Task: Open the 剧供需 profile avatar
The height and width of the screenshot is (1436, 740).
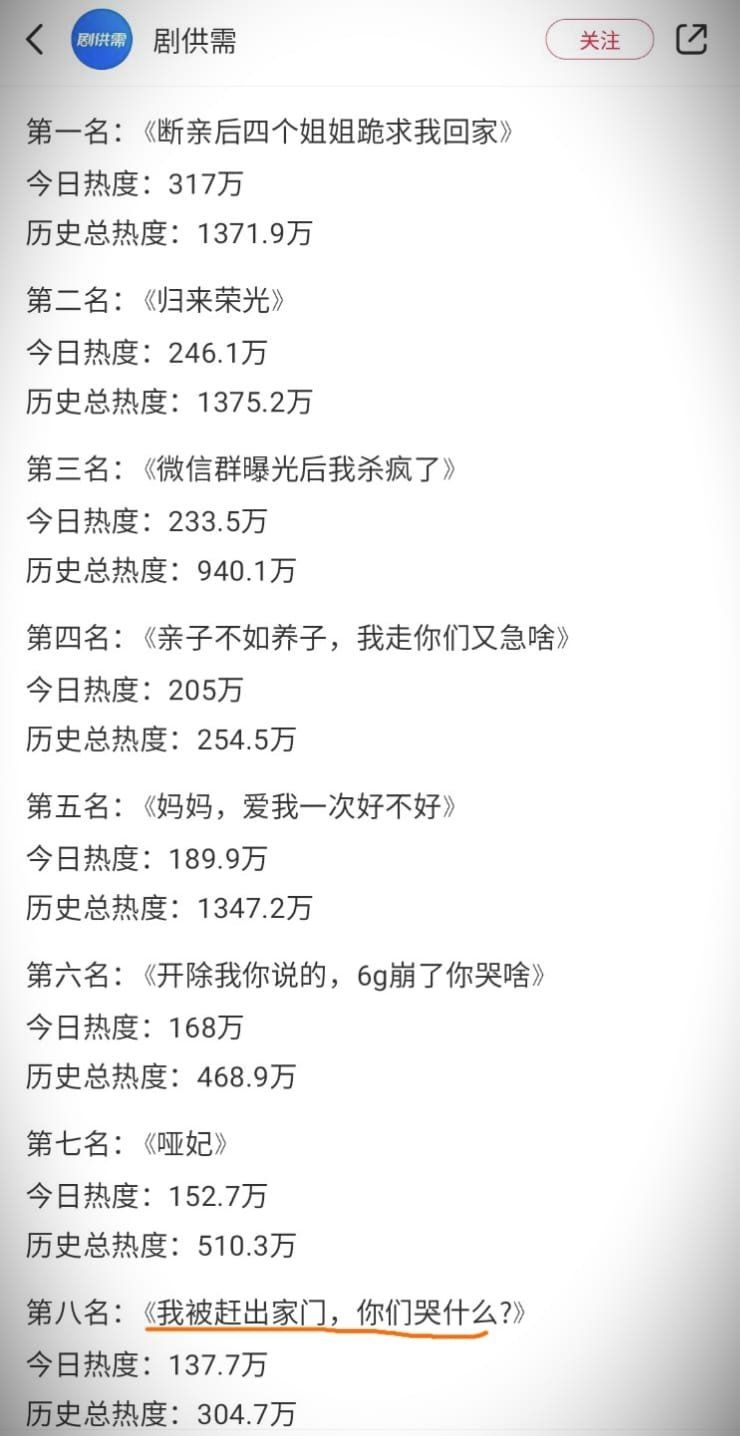Action: coord(102,40)
